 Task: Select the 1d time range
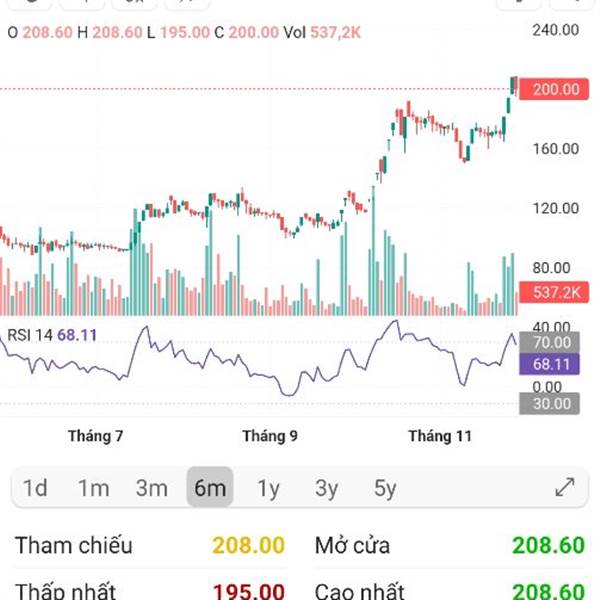(x=35, y=488)
